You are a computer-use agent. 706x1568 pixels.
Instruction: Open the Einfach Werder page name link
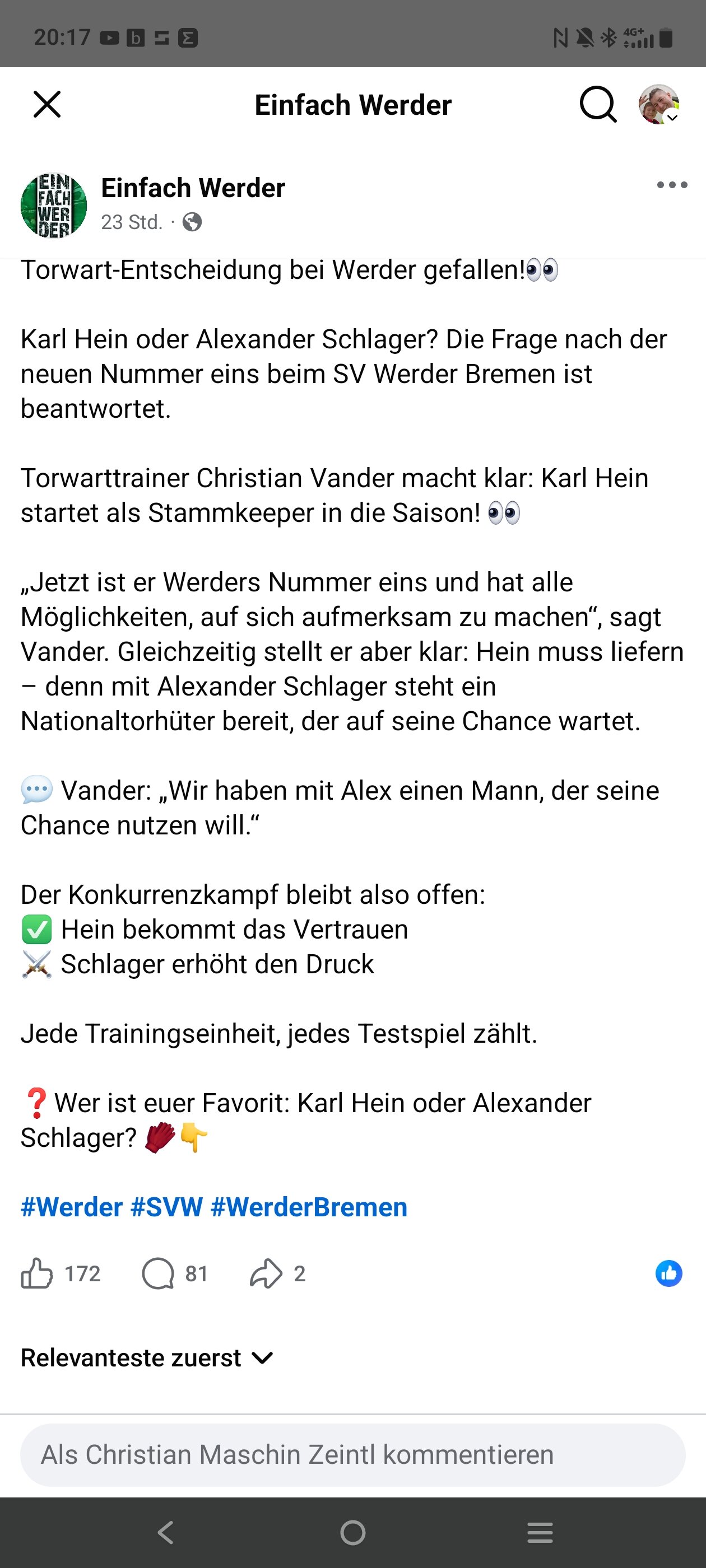[x=193, y=188]
